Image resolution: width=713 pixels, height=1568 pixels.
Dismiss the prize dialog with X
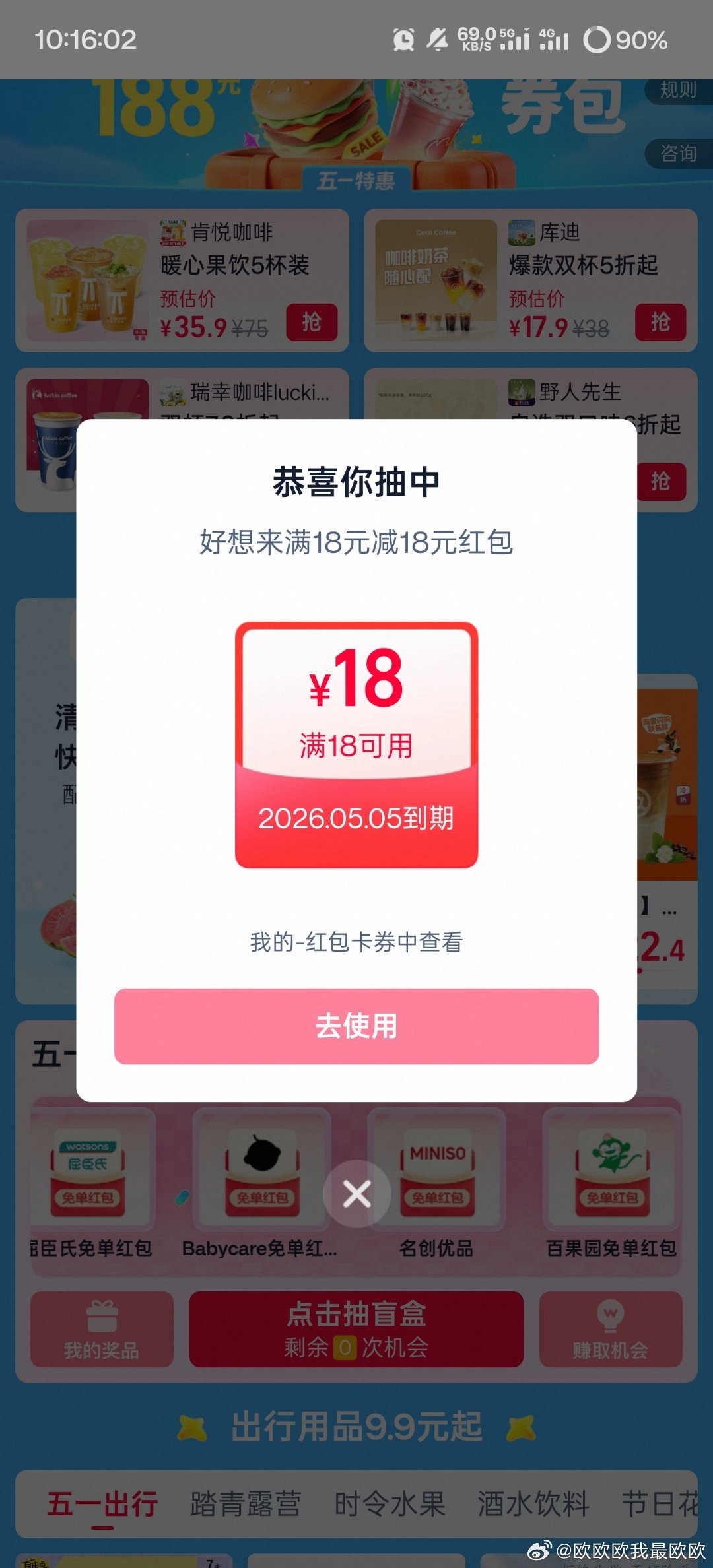[x=356, y=1194]
